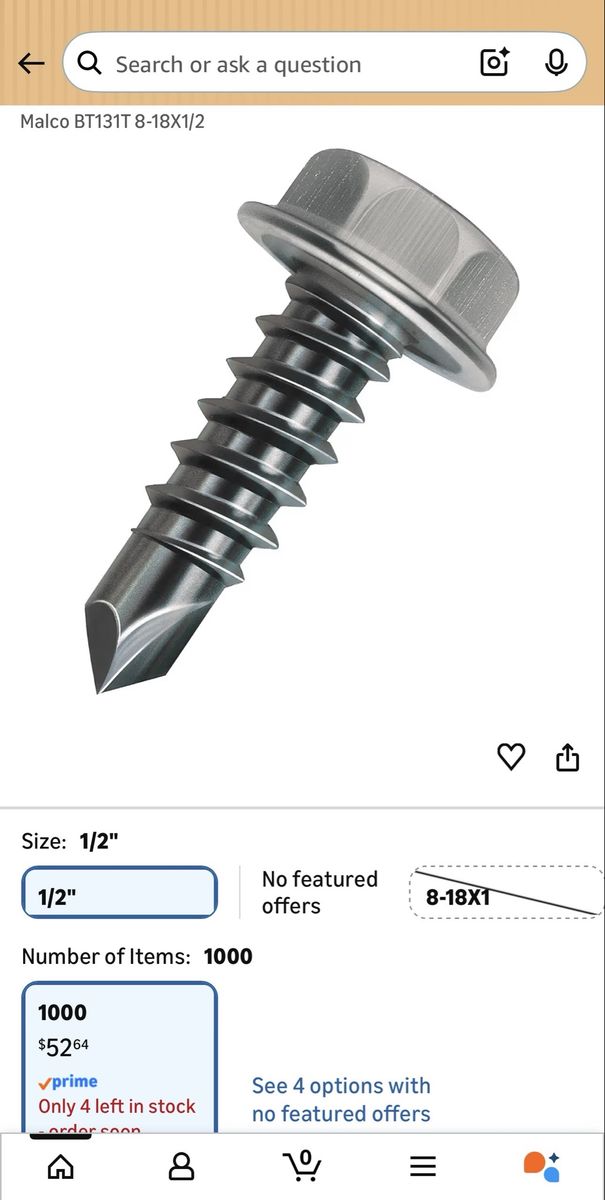View the shopping cart
Image resolution: width=605 pixels, height=1200 pixels.
[x=302, y=1166]
